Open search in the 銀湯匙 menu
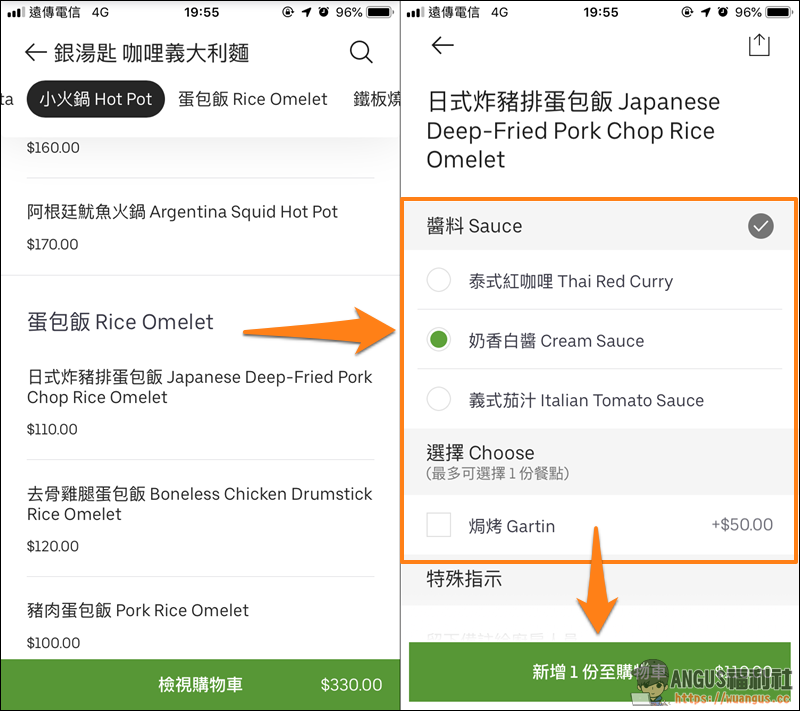Screen dimensions: 800x711 click(x=361, y=53)
